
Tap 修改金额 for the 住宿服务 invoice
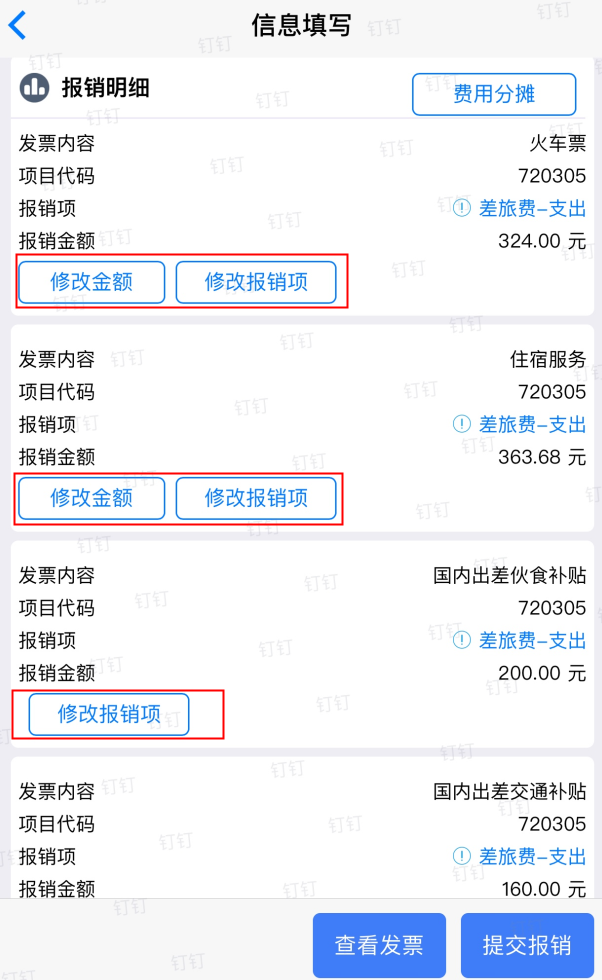pos(92,498)
